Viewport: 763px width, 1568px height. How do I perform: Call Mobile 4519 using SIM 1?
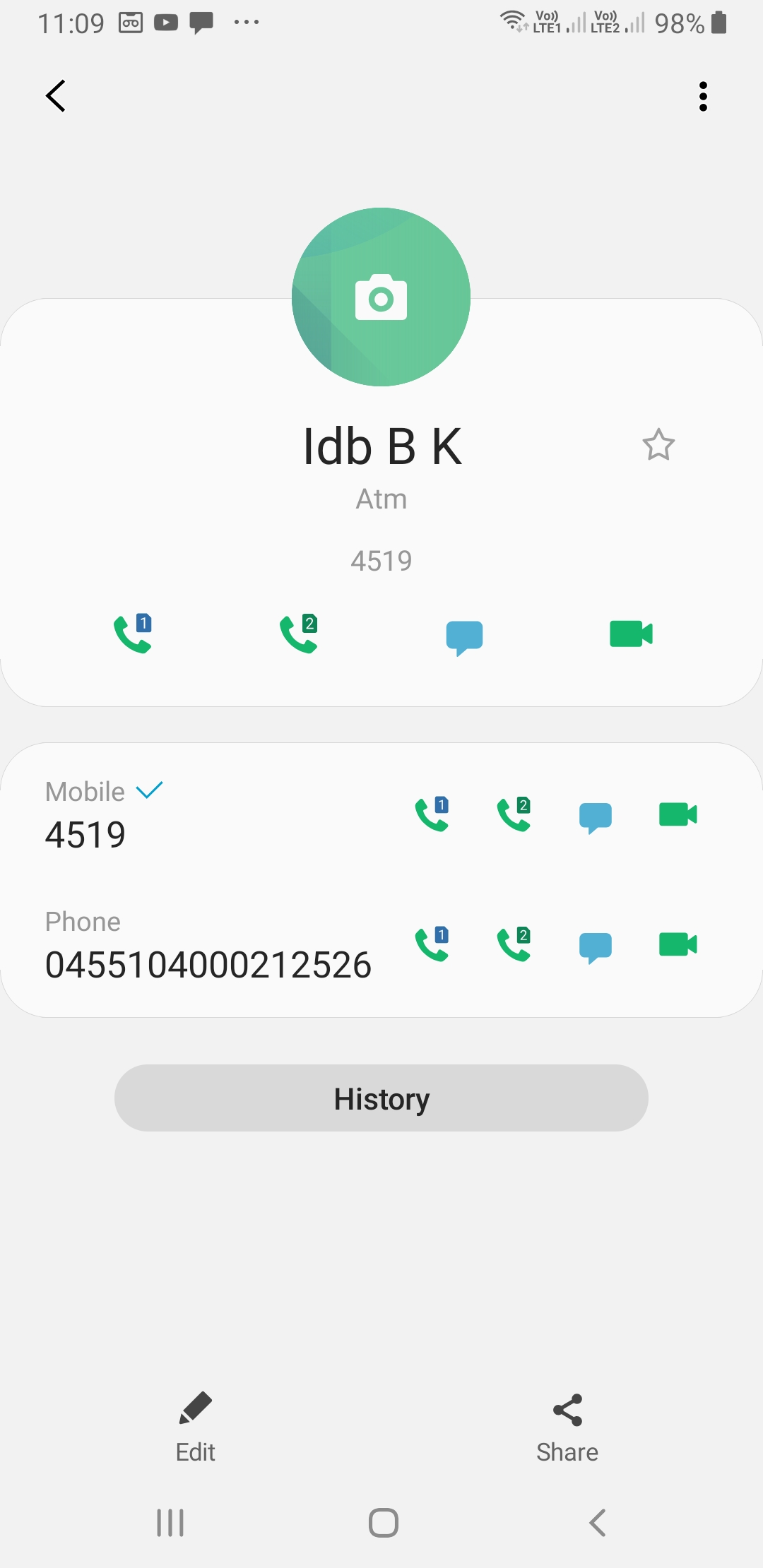coord(432,814)
